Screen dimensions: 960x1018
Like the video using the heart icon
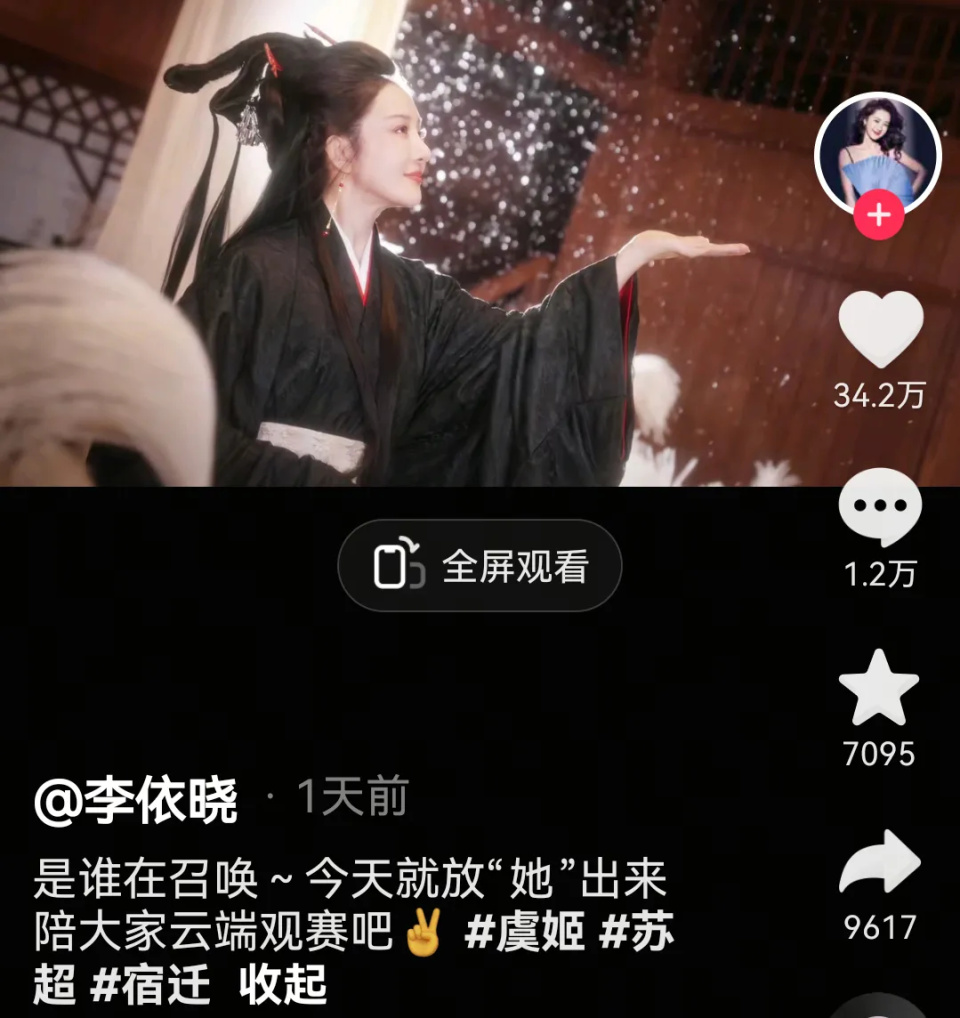point(880,330)
